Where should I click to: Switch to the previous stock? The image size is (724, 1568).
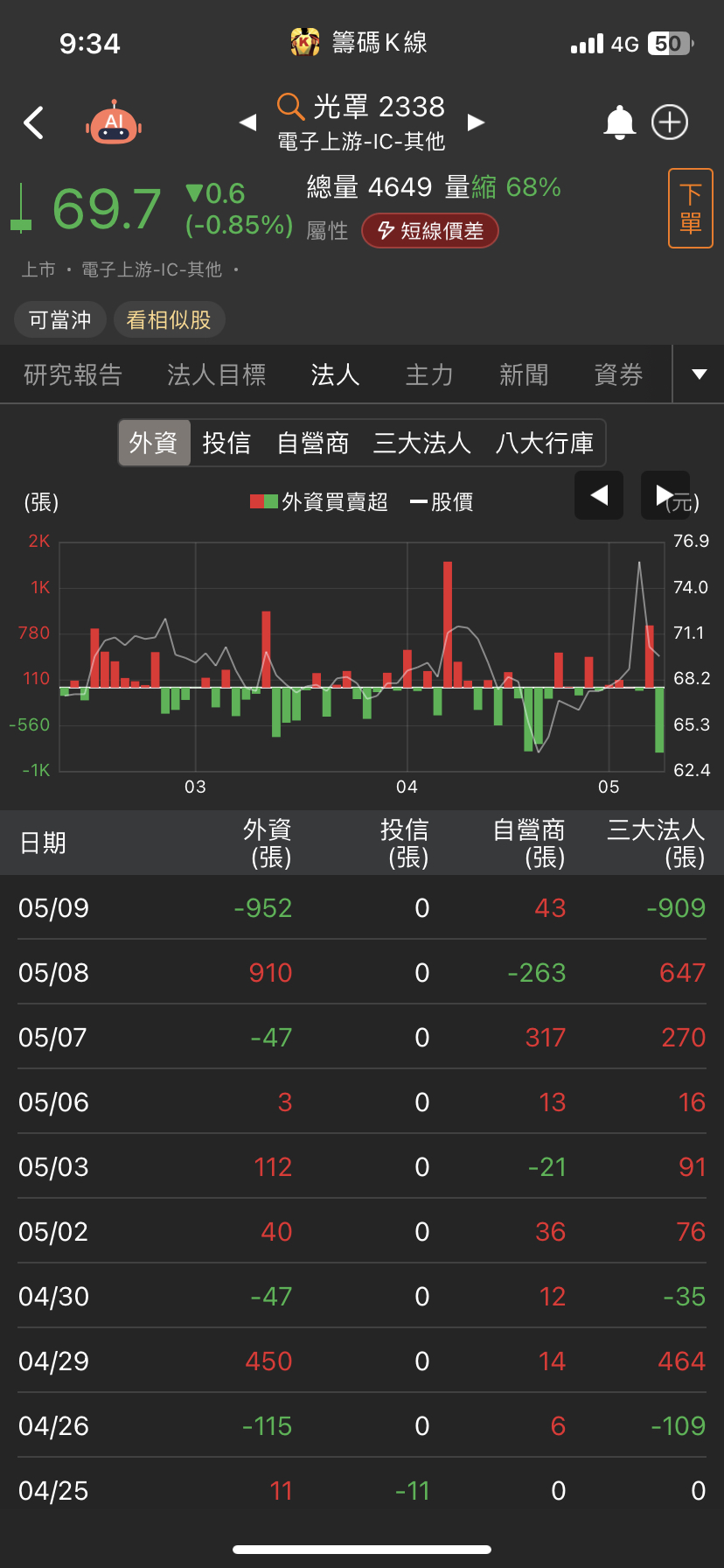pyautogui.click(x=248, y=122)
